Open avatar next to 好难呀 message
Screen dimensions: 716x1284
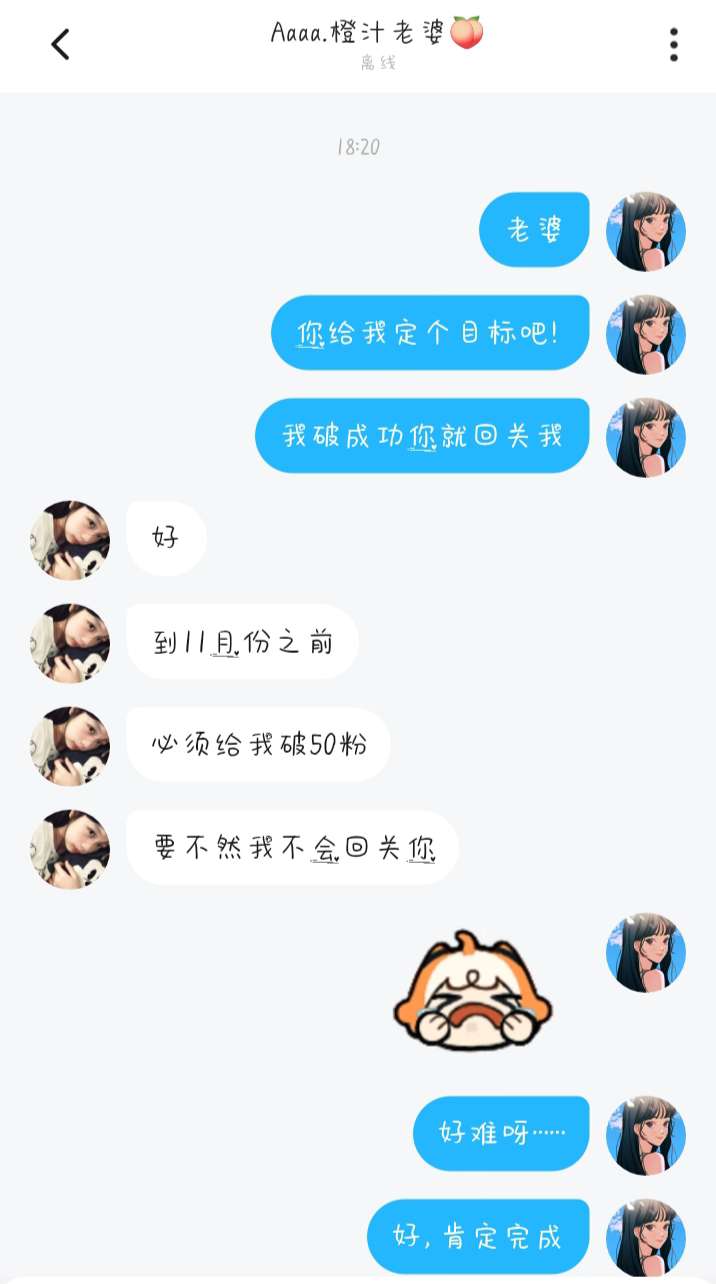(x=646, y=1134)
